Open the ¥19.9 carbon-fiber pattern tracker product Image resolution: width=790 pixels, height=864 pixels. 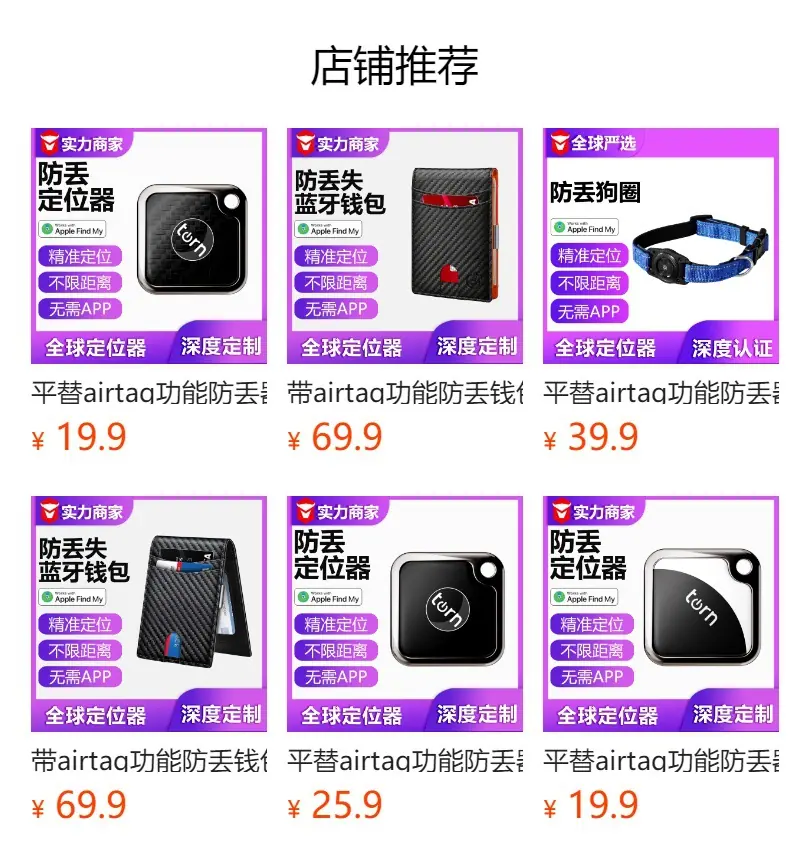(x=149, y=246)
